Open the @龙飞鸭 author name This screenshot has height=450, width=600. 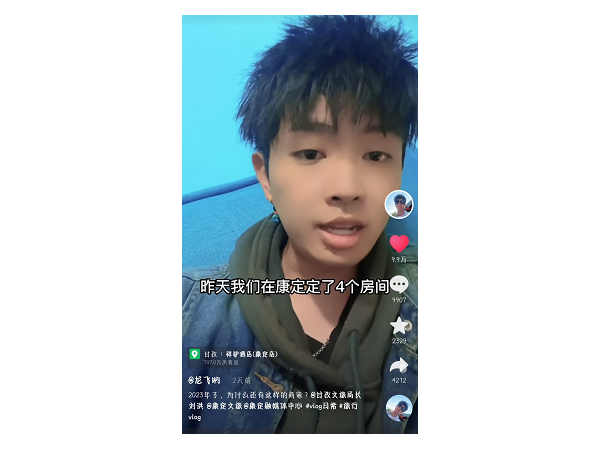(204, 380)
